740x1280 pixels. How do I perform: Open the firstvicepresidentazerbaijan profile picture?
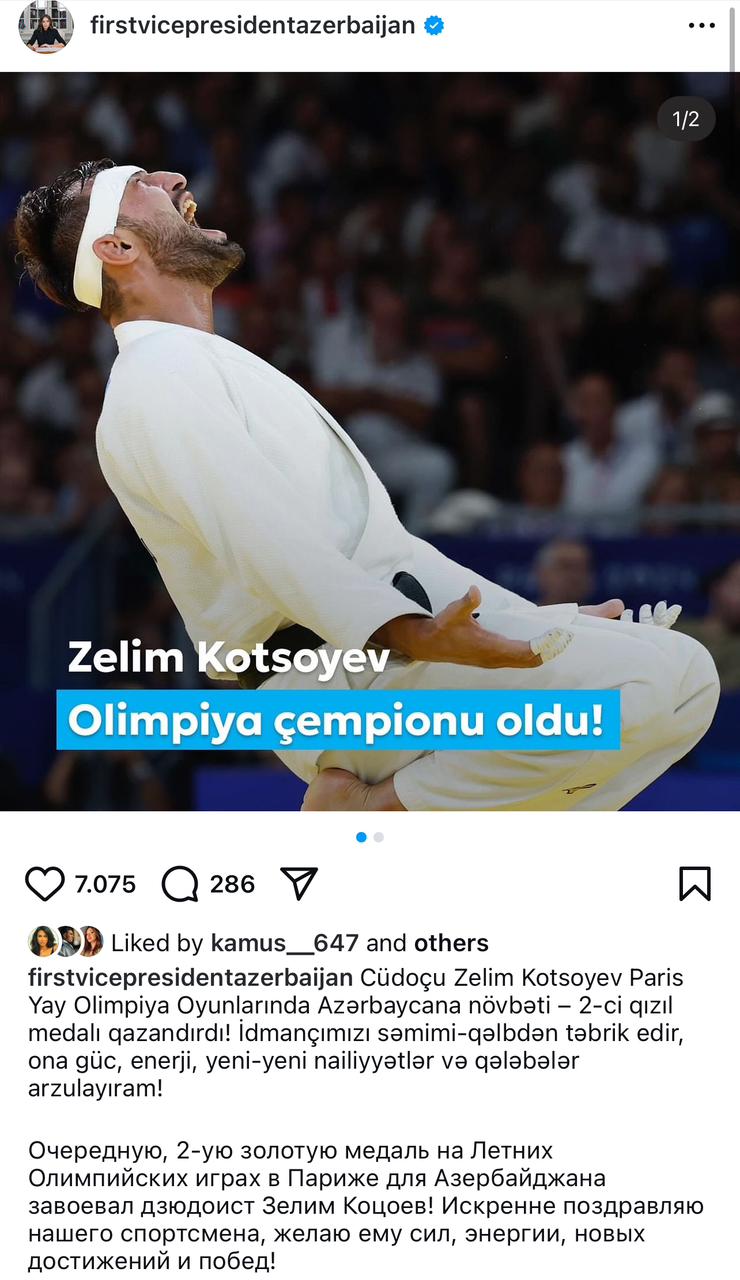click(45, 27)
